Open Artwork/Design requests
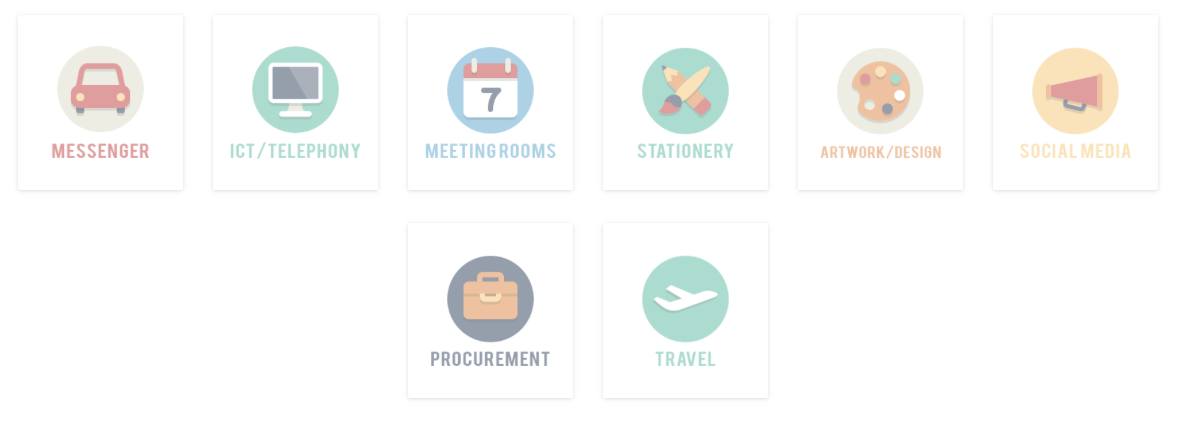The height and width of the screenshot is (425, 1190). [880, 103]
